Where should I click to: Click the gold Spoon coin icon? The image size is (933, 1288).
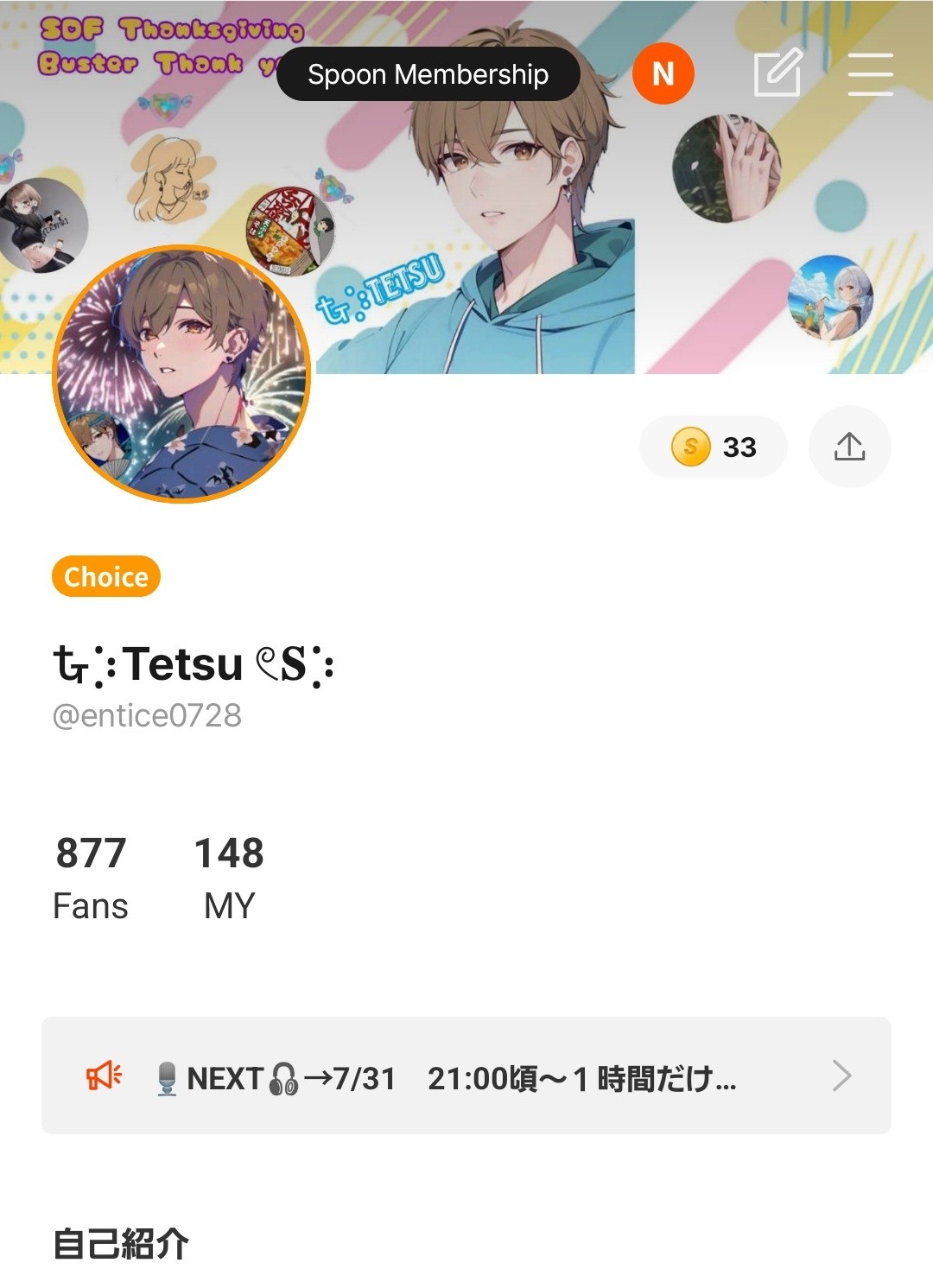click(689, 447)
